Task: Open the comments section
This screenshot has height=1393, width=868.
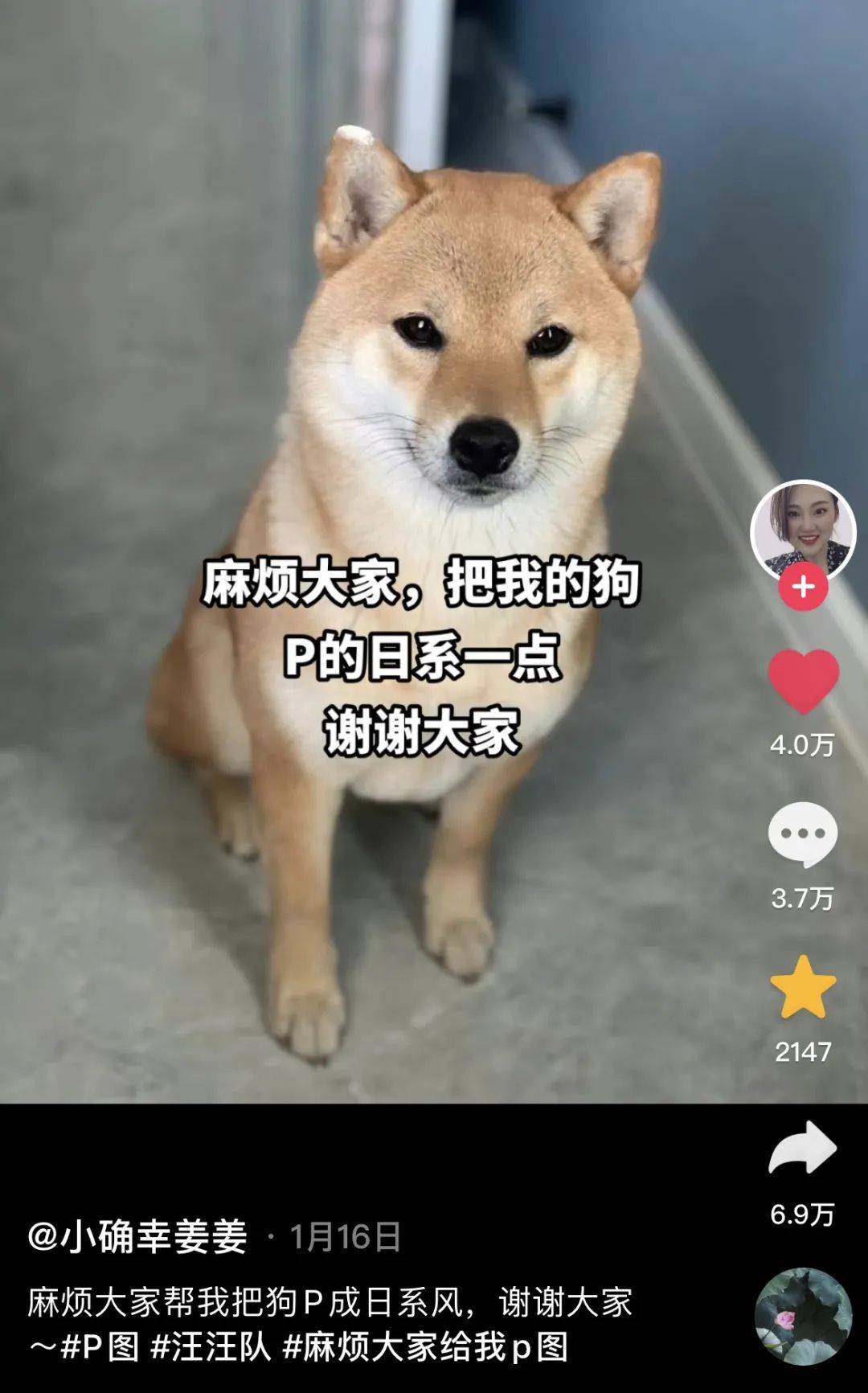Action: click(x=802, y=834)
